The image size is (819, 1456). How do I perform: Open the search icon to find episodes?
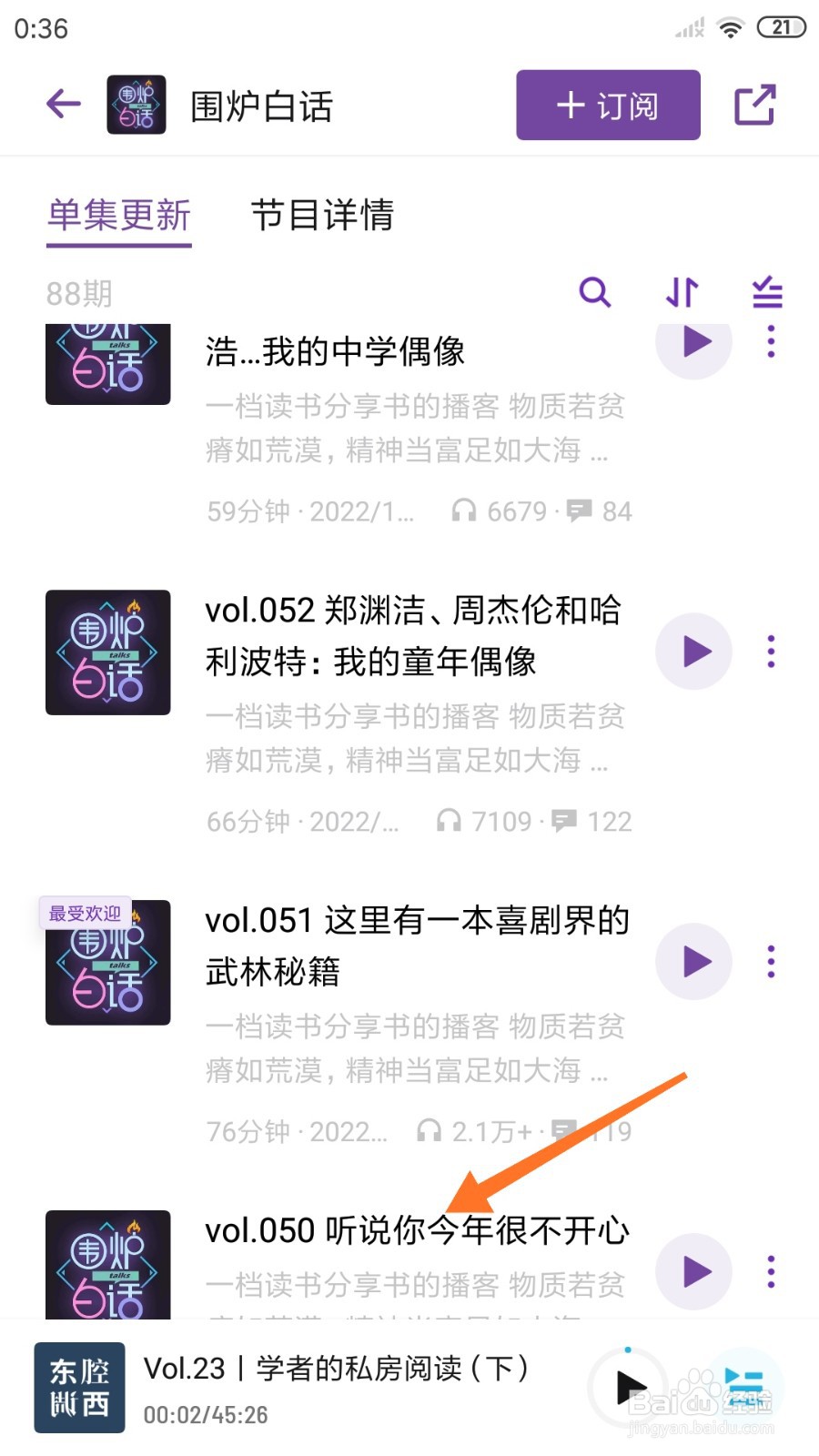pyautogui.click(x=595, y=292)
